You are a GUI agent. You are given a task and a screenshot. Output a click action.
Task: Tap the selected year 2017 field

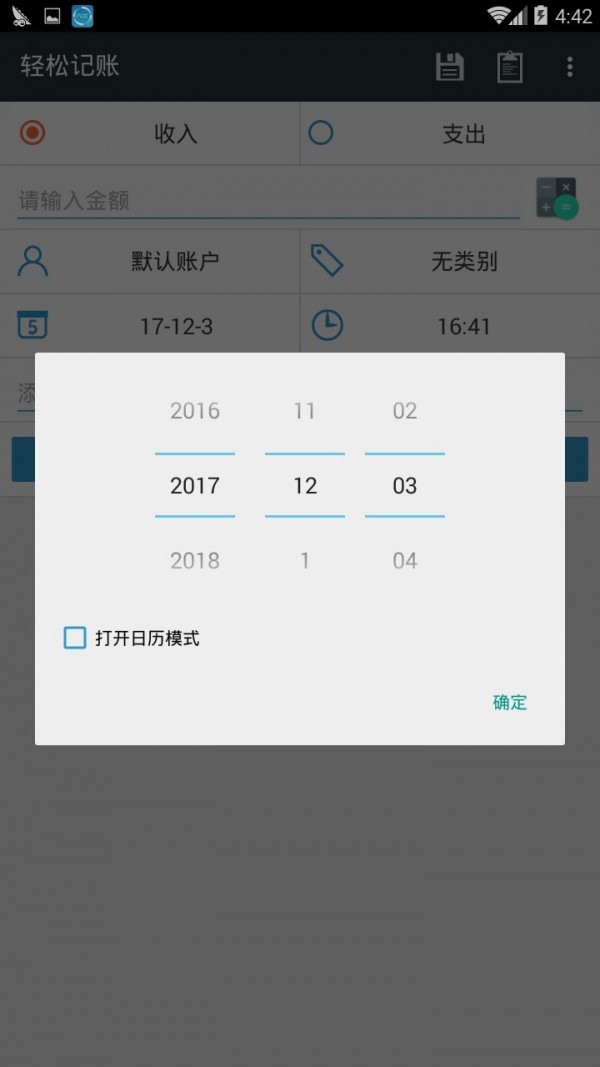tap(195, 486)
